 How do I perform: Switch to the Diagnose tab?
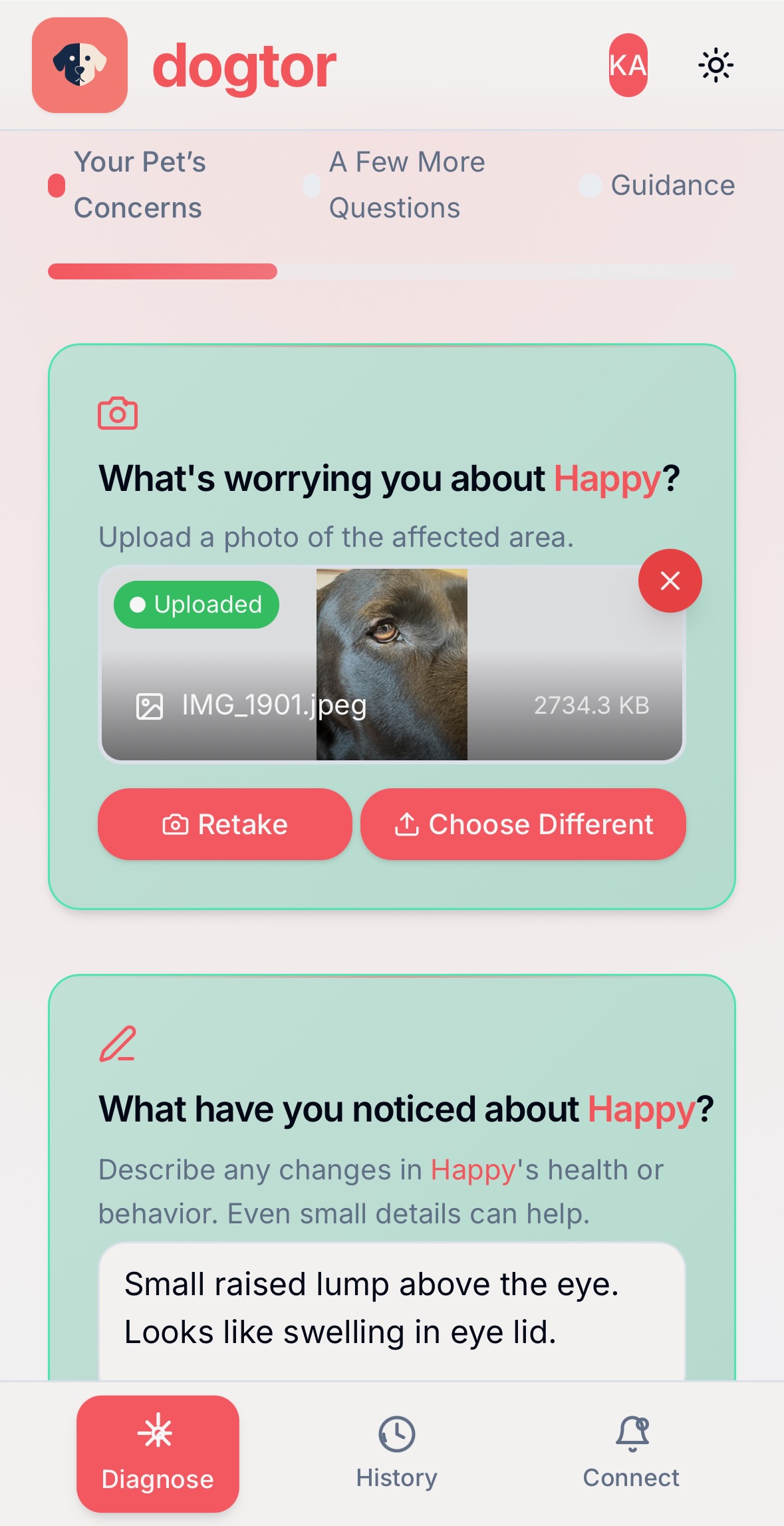point(158,1453)
